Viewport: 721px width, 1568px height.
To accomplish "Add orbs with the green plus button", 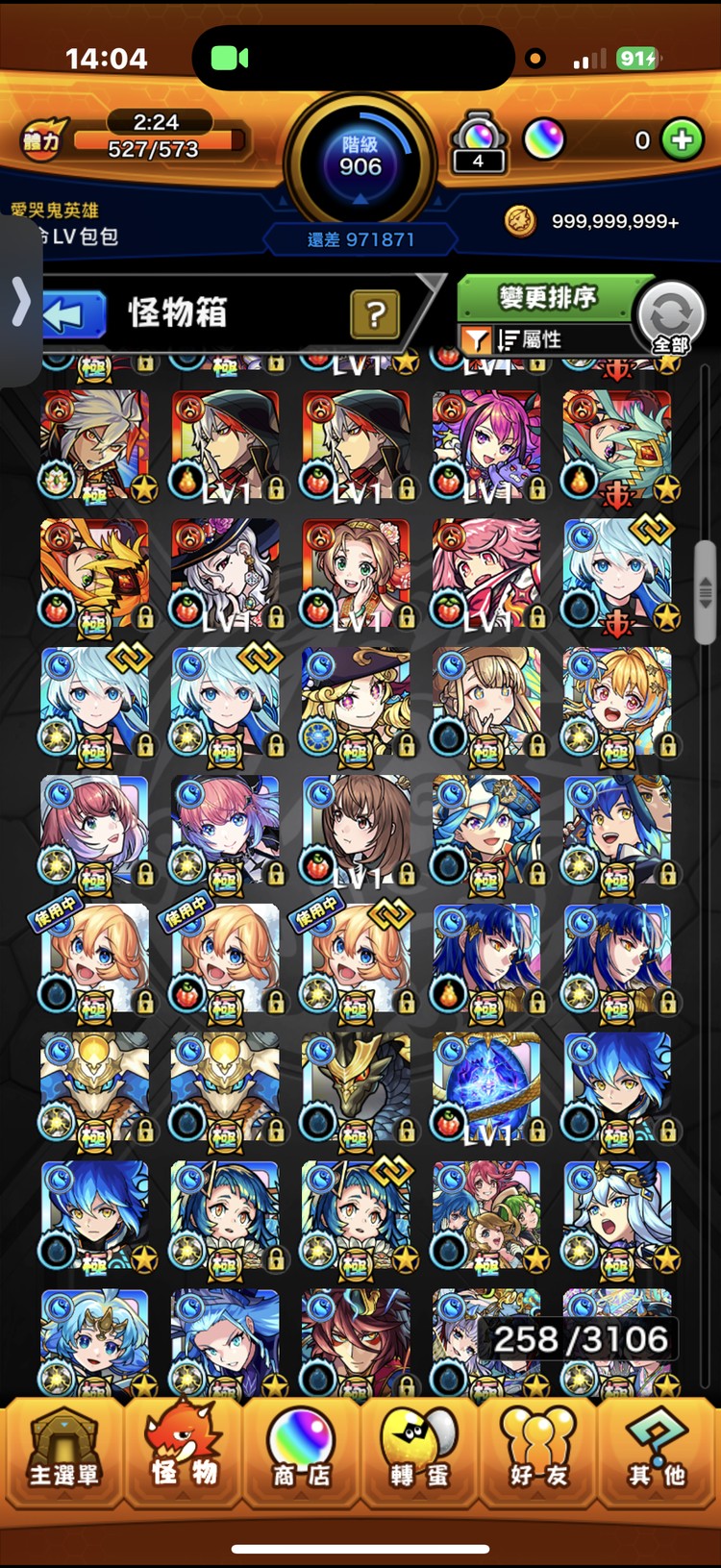I will [682, 140].
